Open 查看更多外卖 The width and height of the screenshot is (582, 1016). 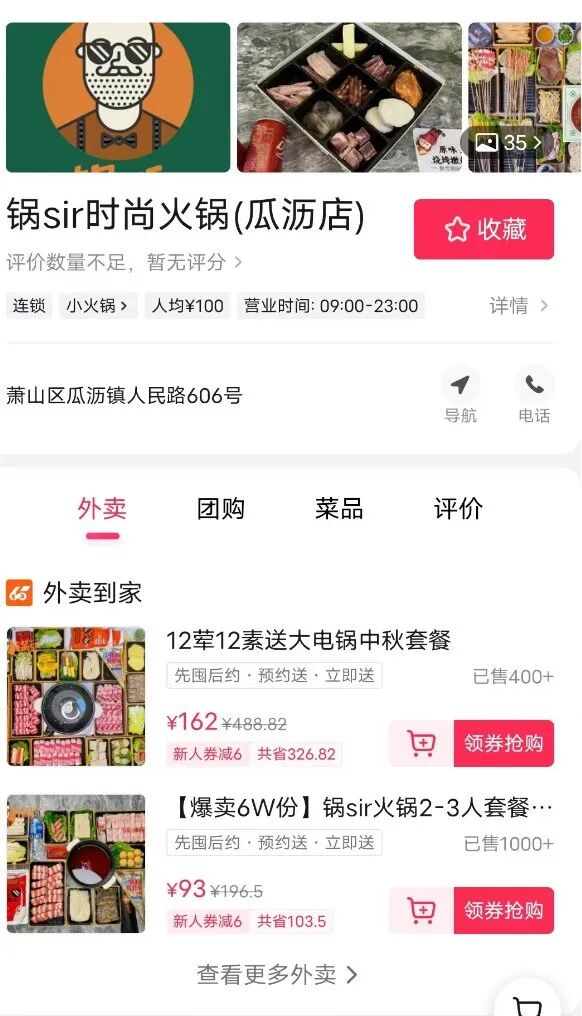point(277,975)
